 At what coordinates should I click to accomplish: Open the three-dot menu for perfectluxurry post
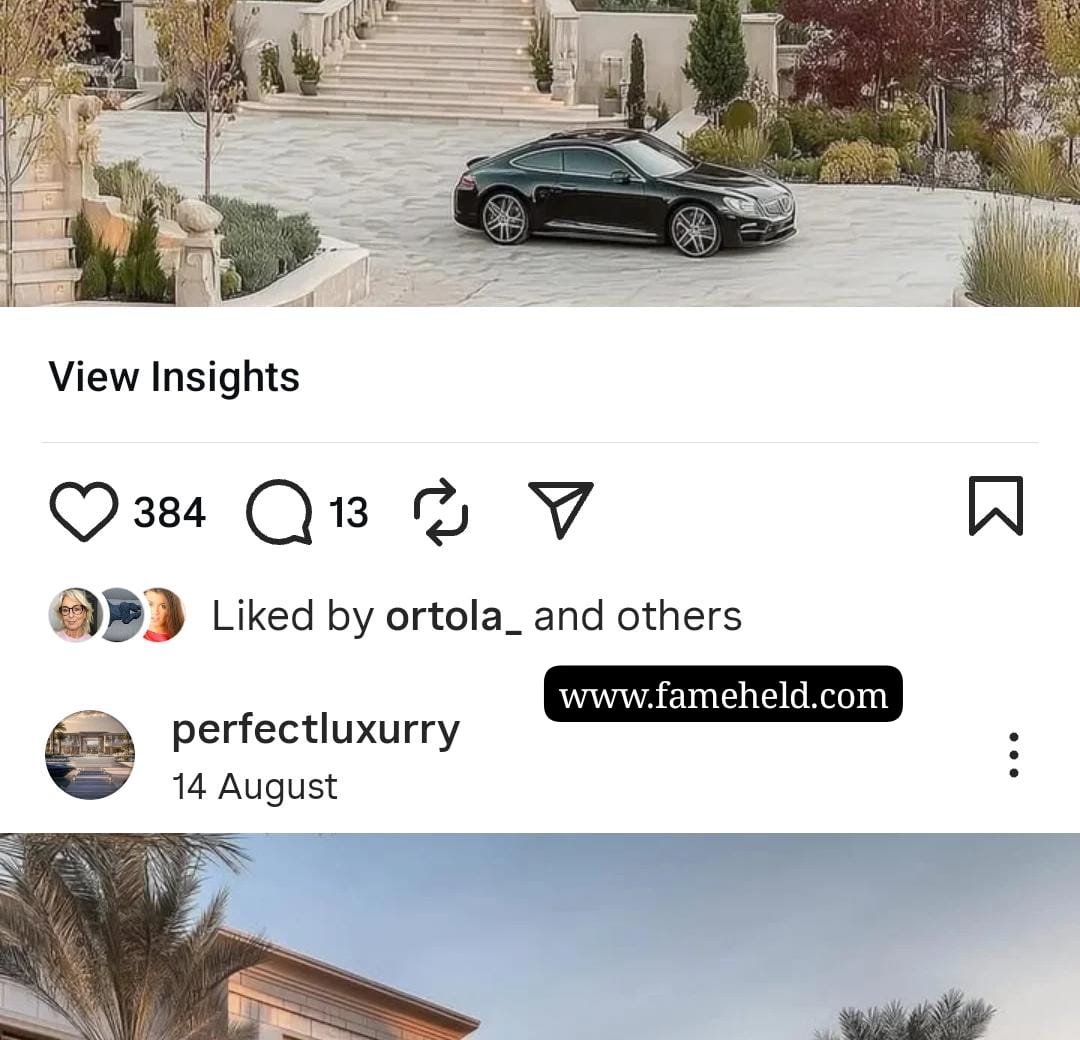pyautogui.click(x=1013, y=755)
